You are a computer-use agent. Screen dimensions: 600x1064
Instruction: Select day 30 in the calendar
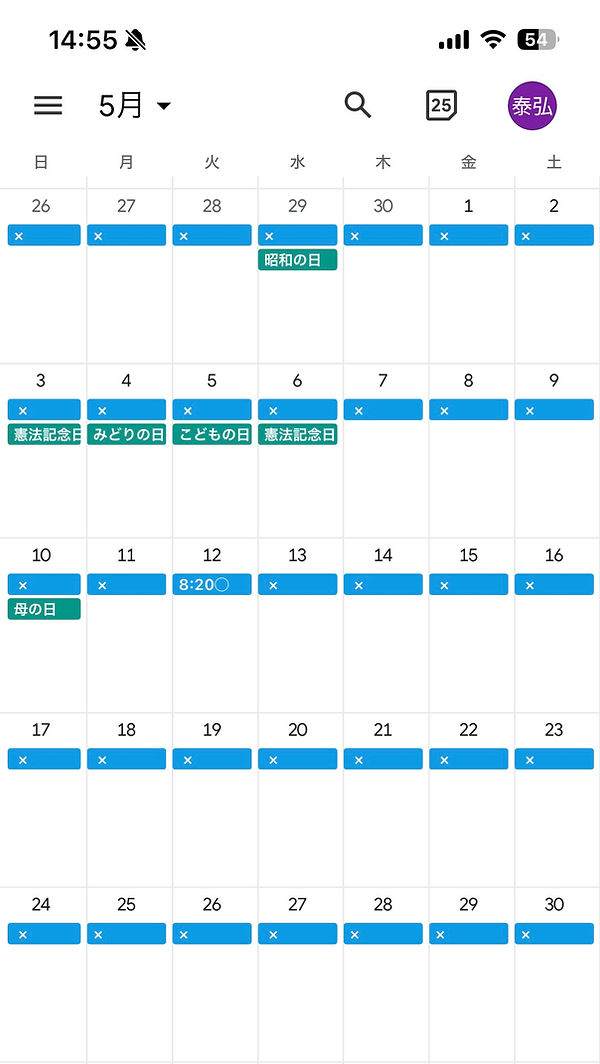click(554, 904)
